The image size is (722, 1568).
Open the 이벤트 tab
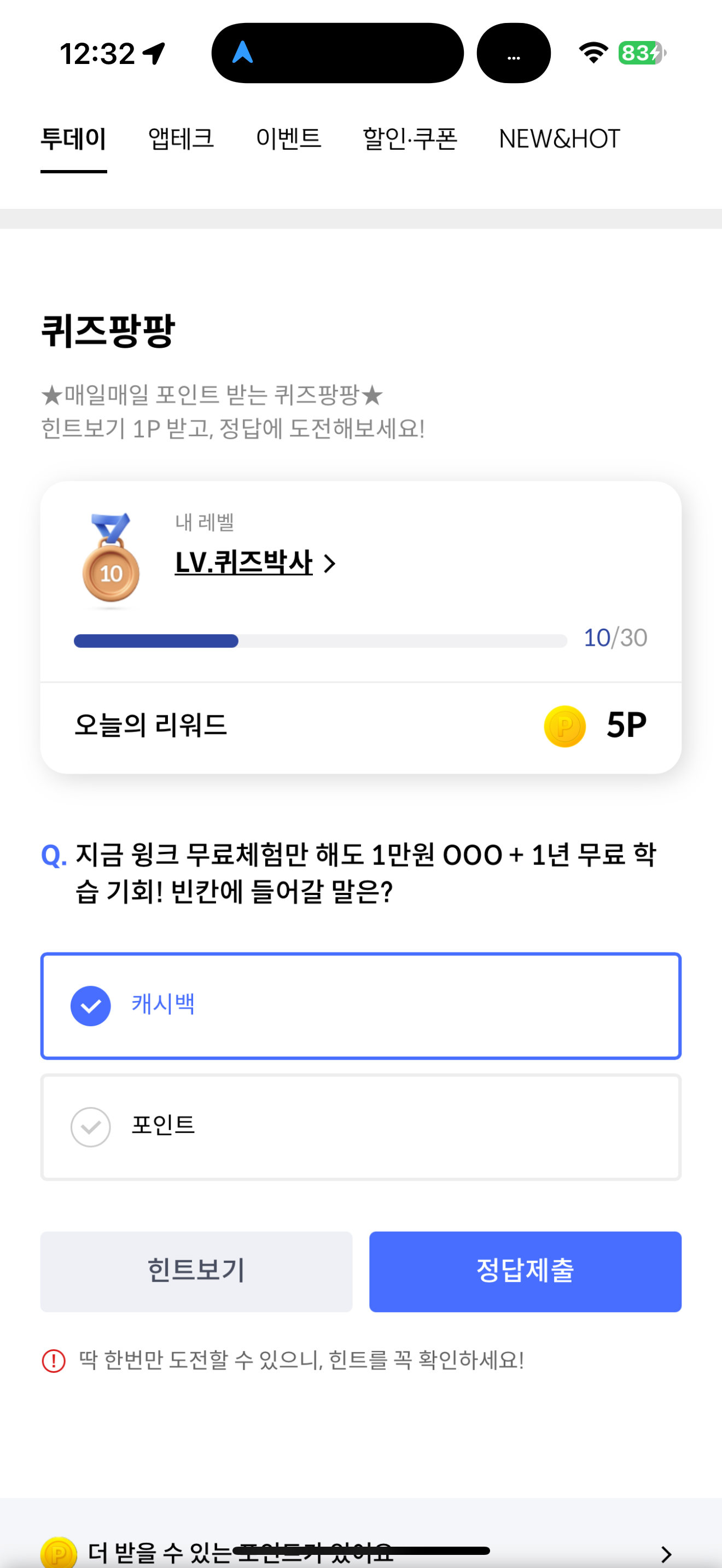click(289, 139)
